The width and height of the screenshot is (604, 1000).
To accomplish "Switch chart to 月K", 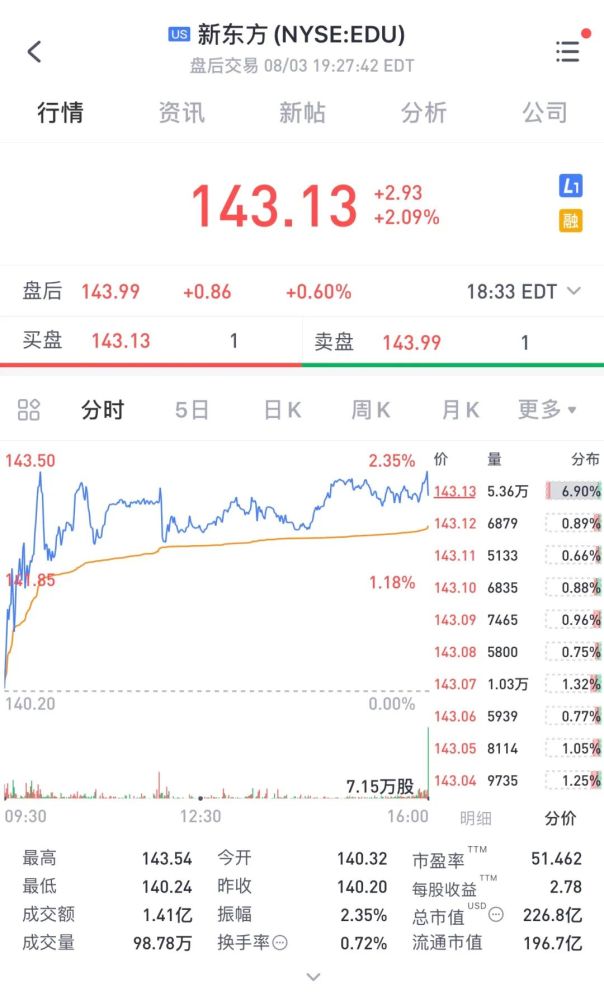I will pyautogui.click(x=460, y=409).
